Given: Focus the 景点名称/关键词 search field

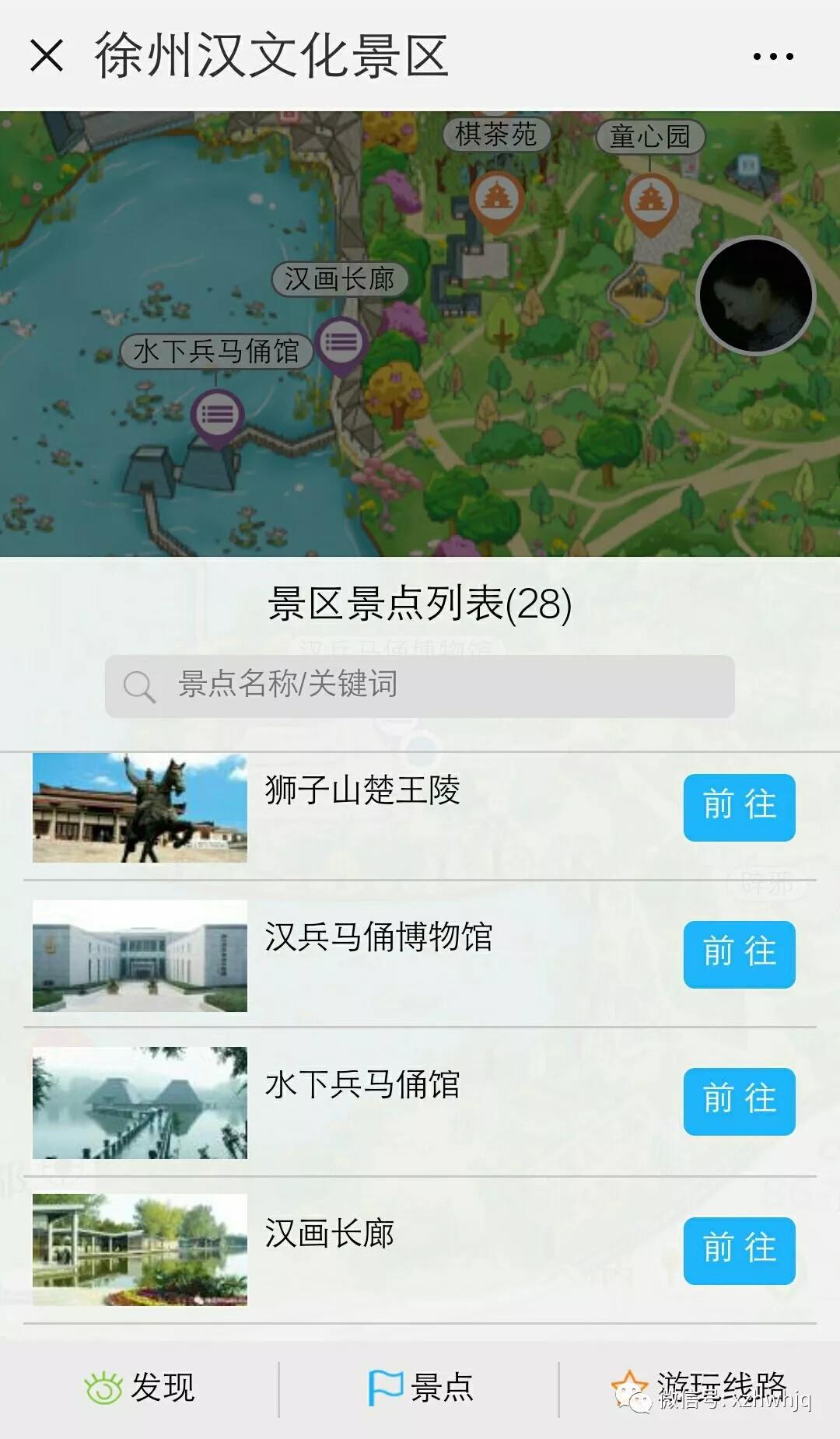Looking at the screenshot, I should tap(420, 685).
